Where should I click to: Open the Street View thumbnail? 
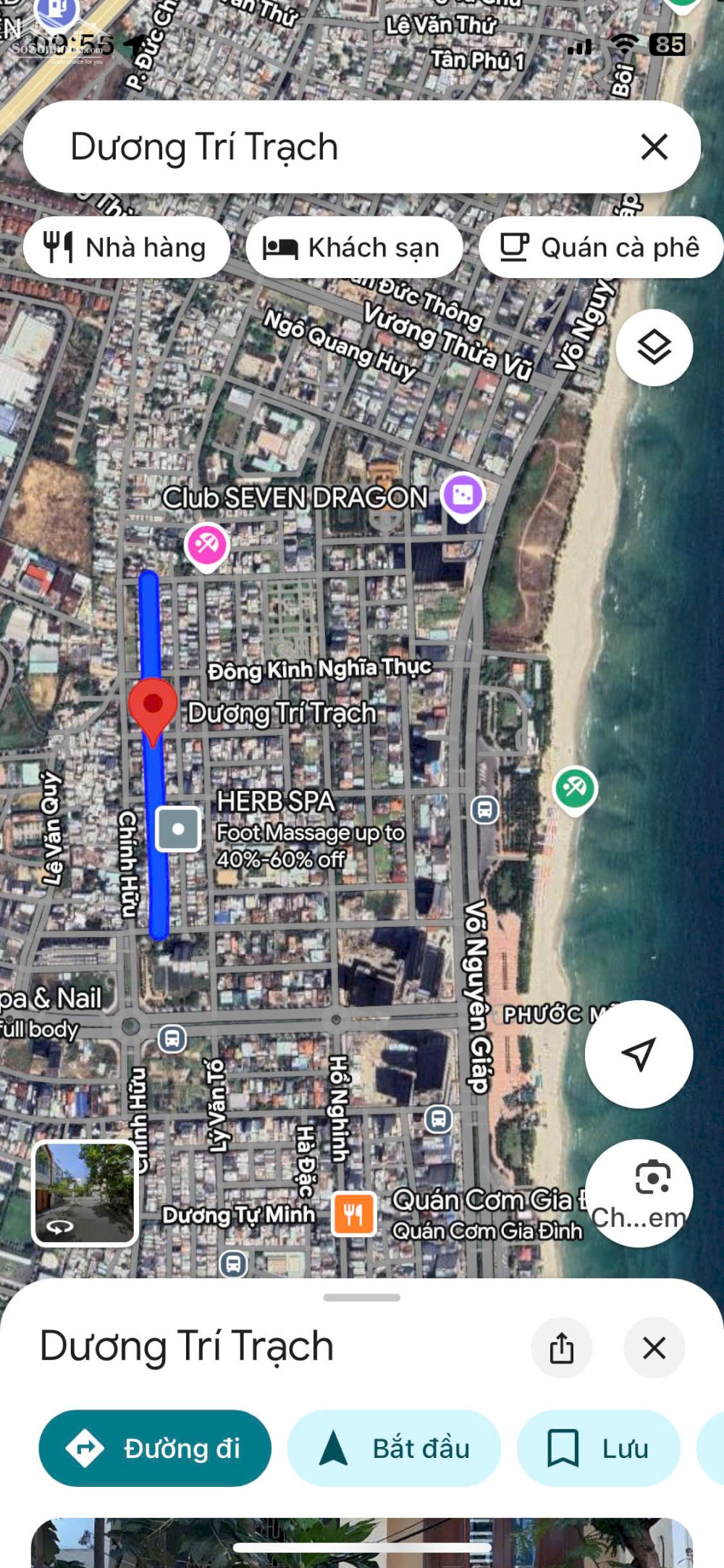tap(85, 1193)
